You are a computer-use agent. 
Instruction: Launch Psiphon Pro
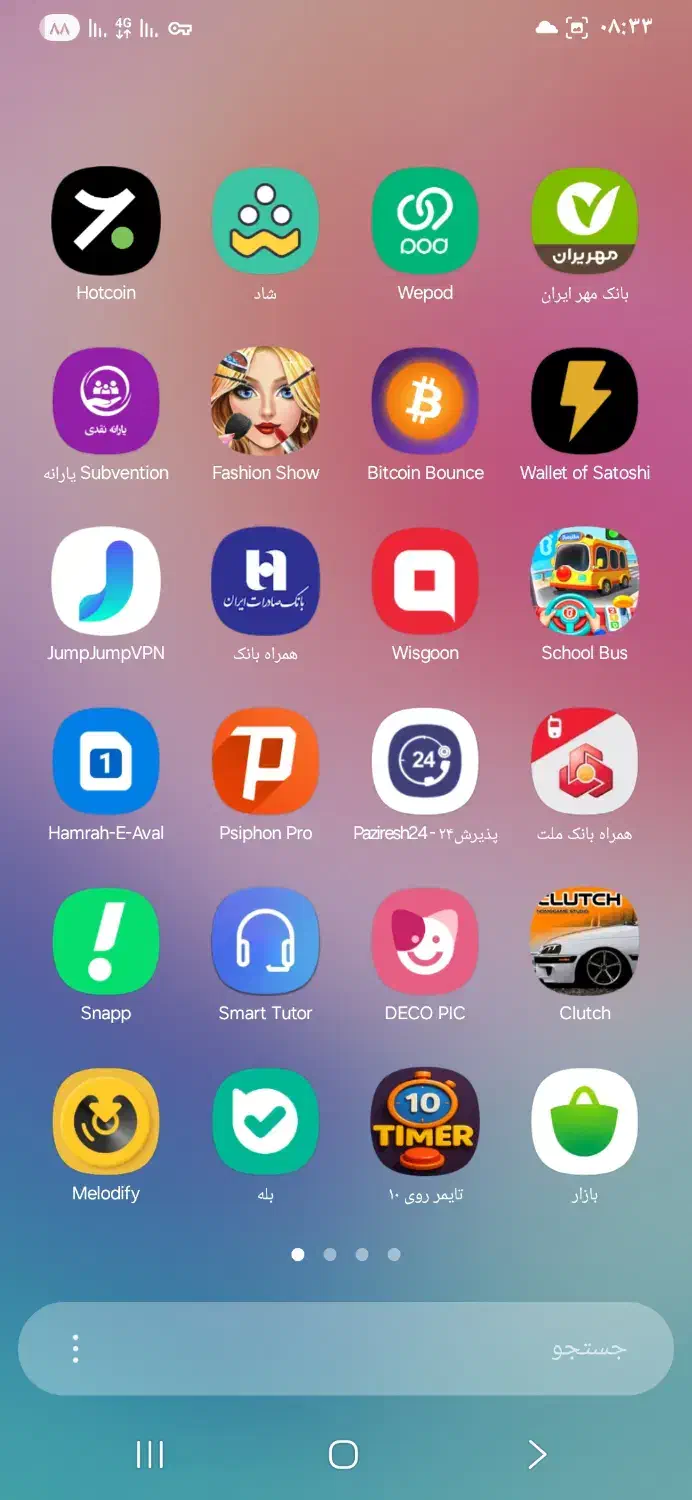(x=265, y=761)
